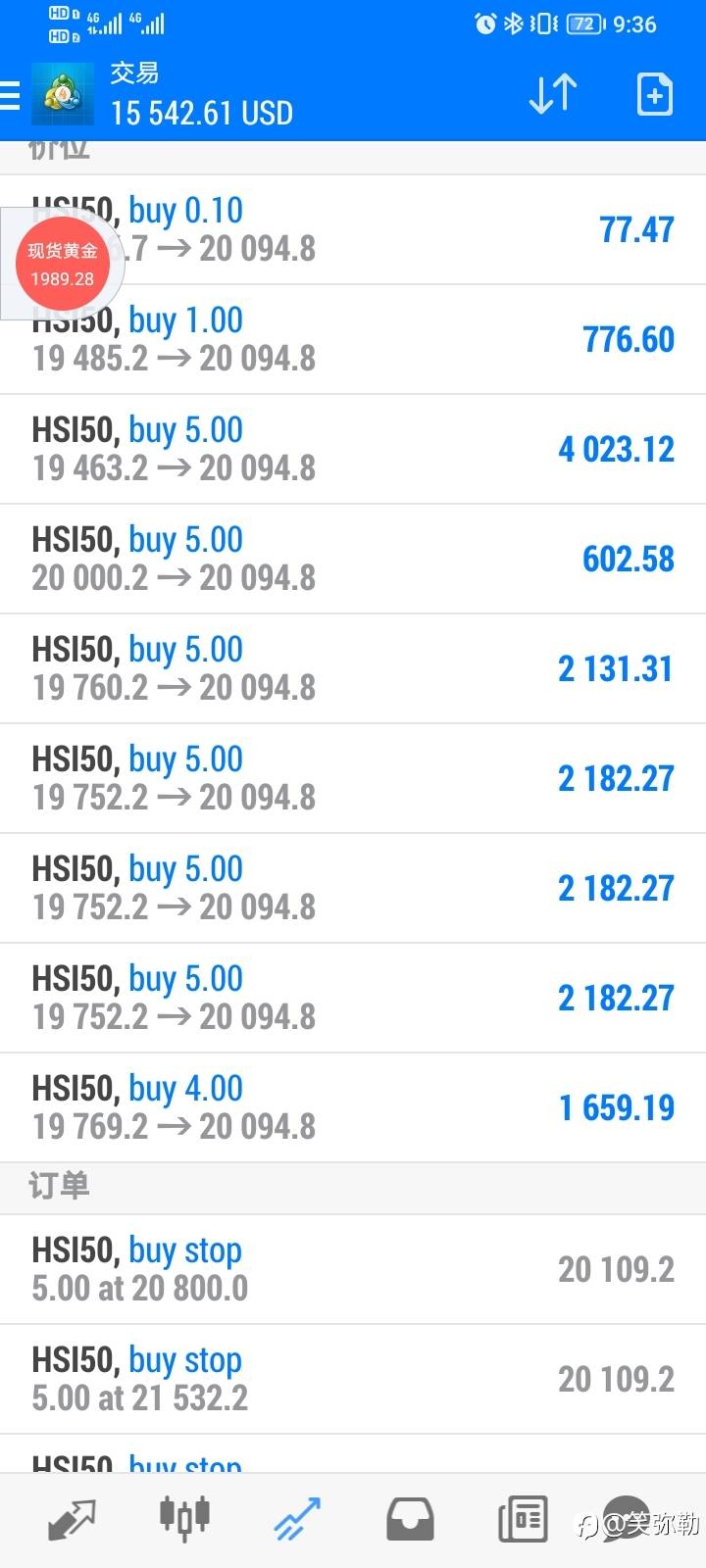
Task: Open buy stop order at 20 800.0
Action: (353, 1269)
